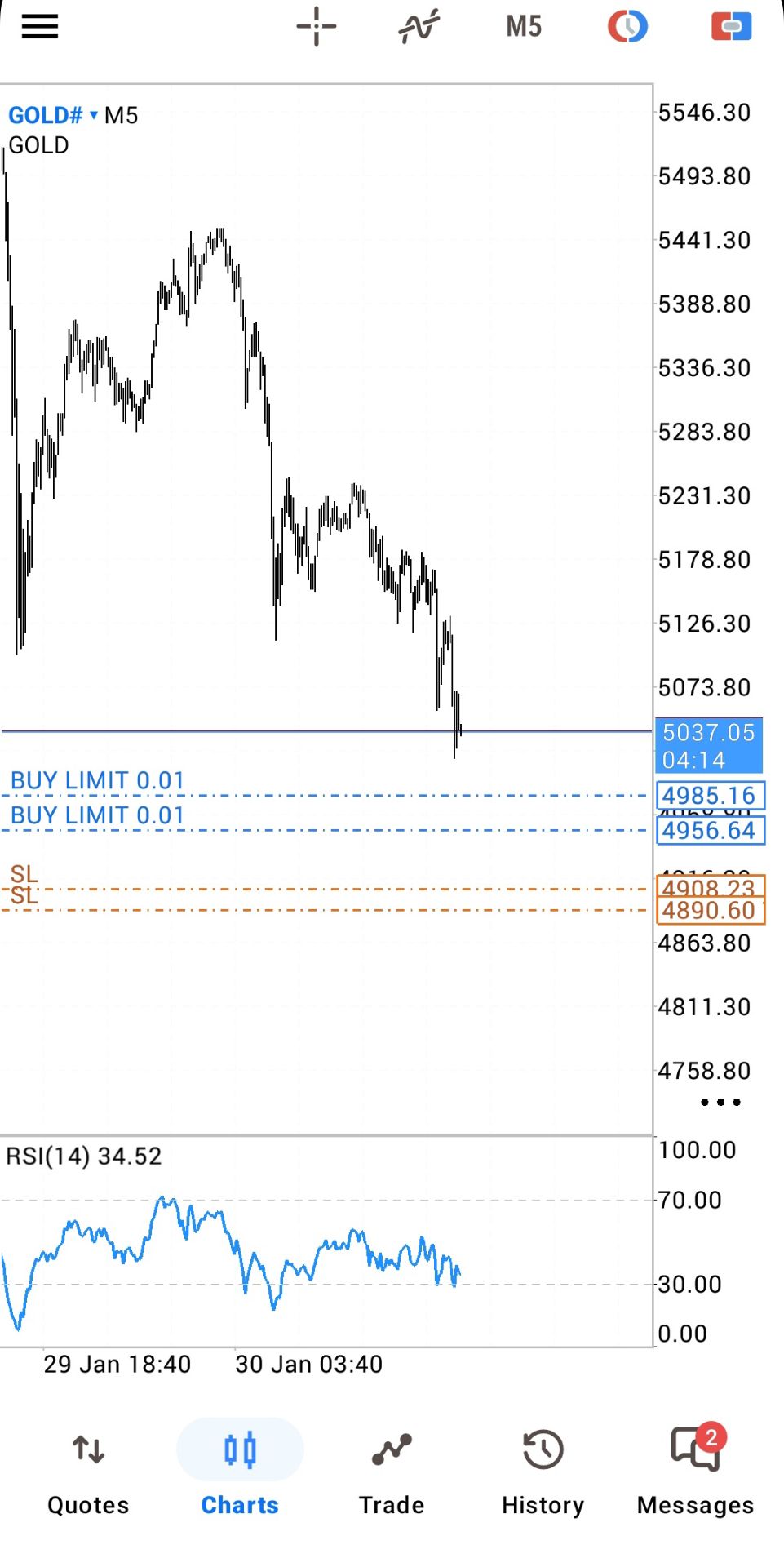This screenshot has height=1567, width=784.
Task: Open the hamburger menu
Action: click(39, 27)
